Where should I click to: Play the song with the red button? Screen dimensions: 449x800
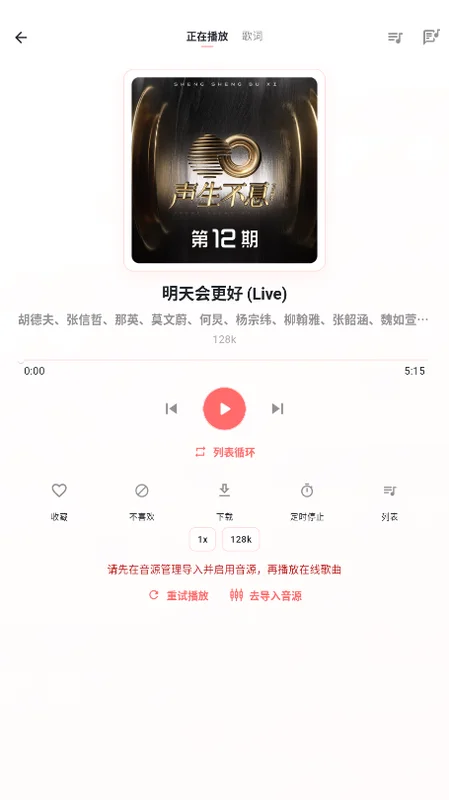tap(224, 409)
